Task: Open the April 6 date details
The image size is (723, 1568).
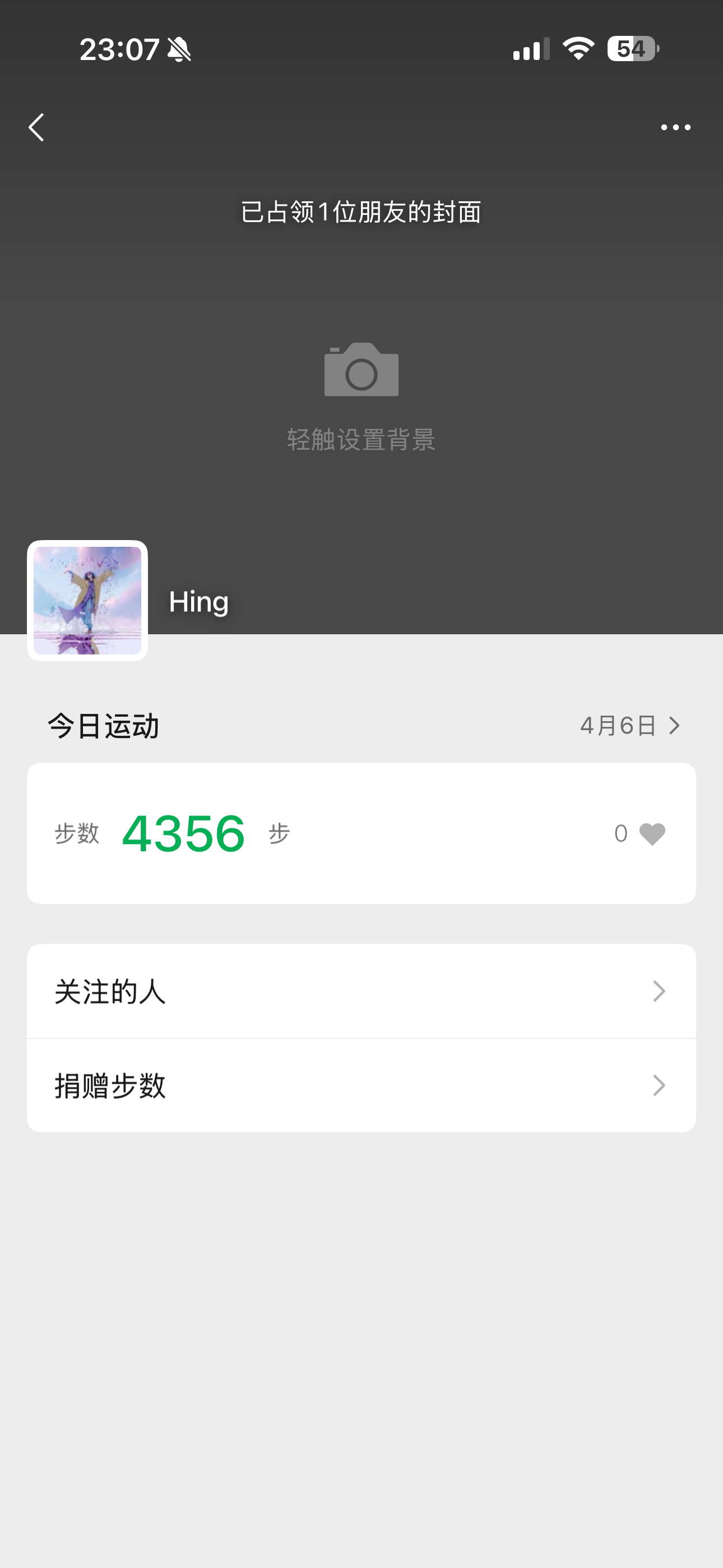Action: (629, 726)
